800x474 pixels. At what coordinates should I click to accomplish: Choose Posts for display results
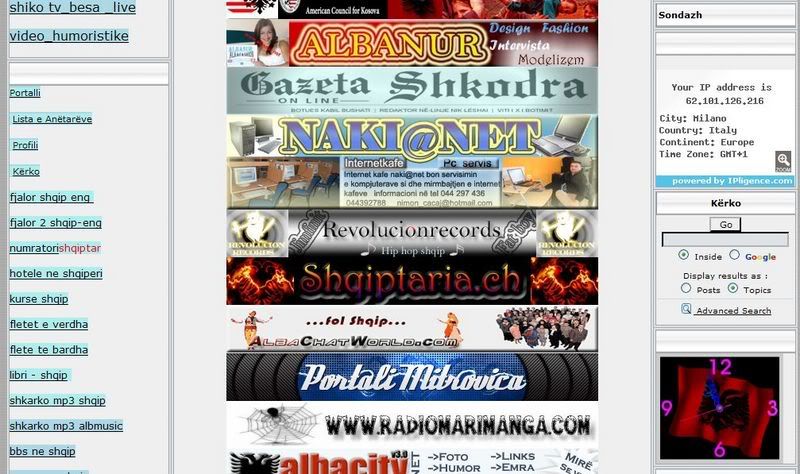pyautogui.click(x=686, y=288)
